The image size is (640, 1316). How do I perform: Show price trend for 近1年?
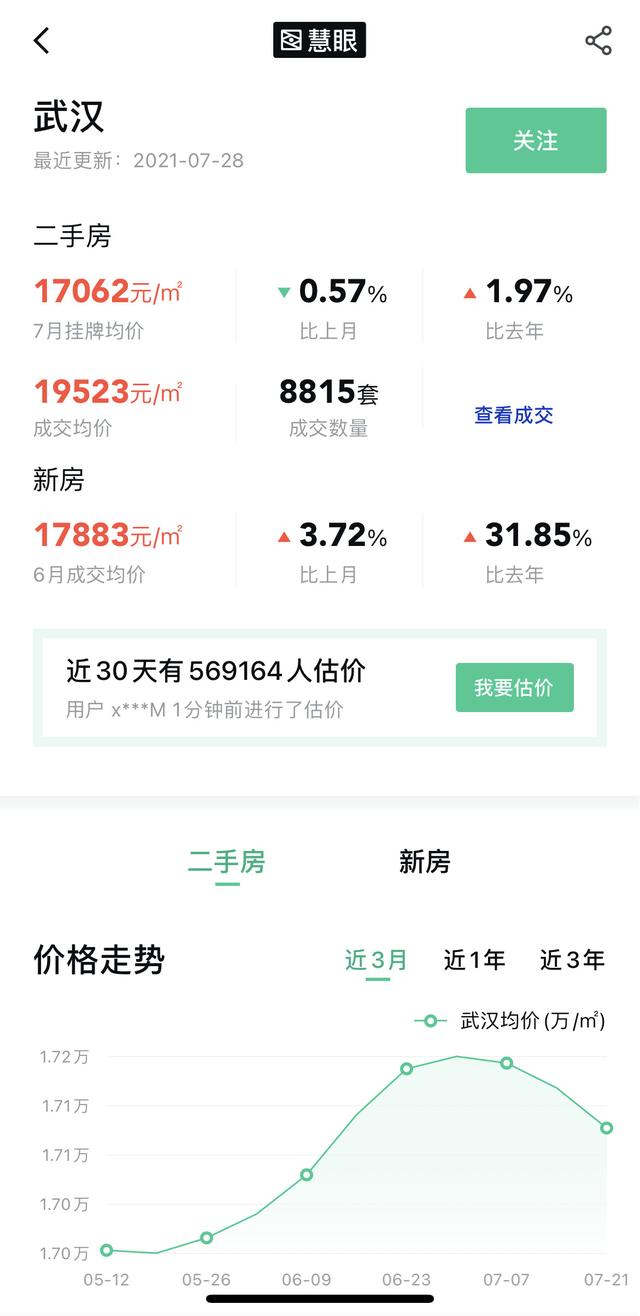[474, 960]
